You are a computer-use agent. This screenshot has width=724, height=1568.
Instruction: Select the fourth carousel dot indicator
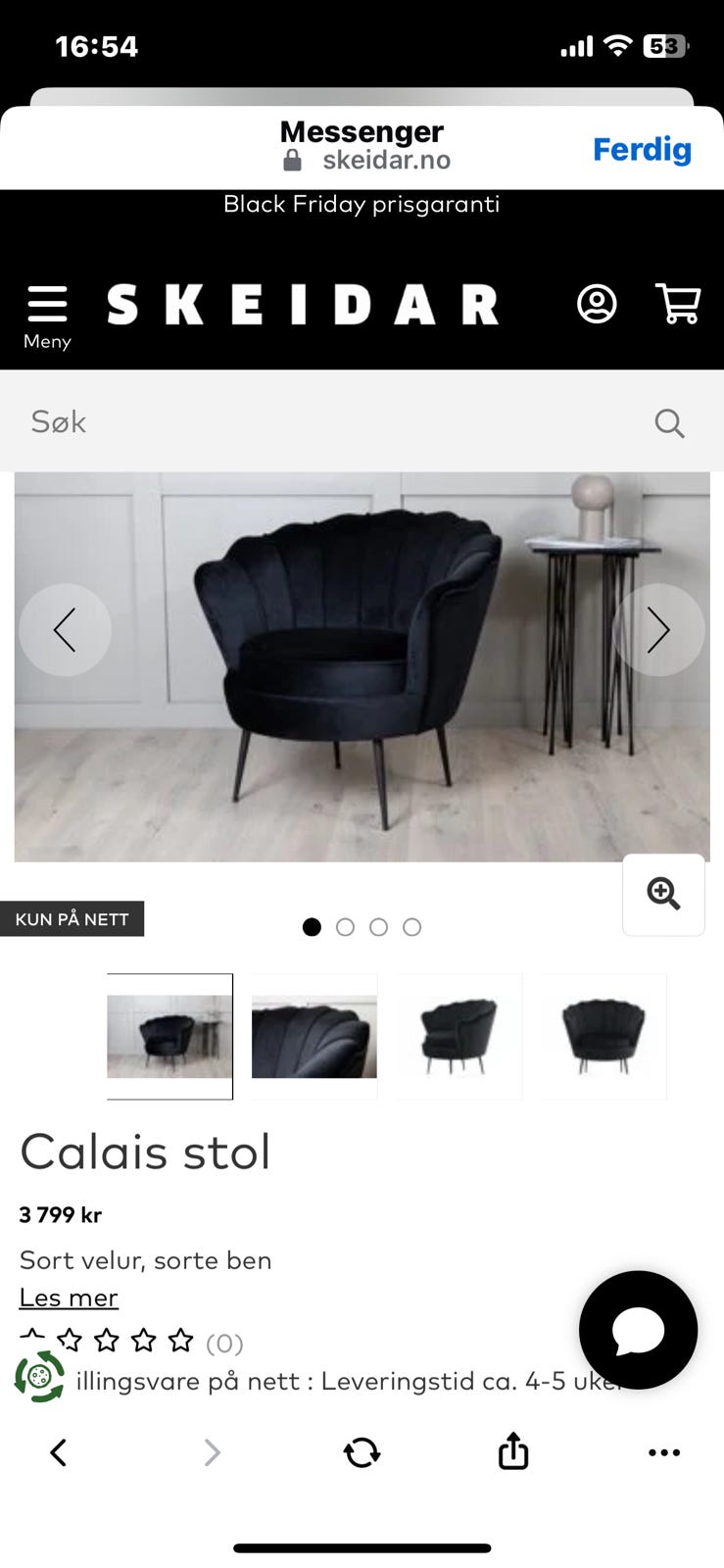click(411, 926)
